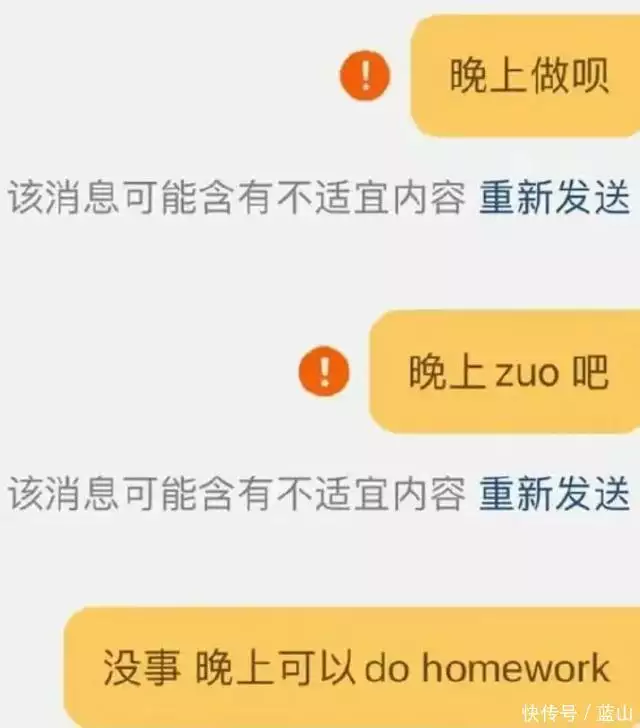Tap the error icon beside 晚上做呗
Image resolution: width=640 pixels, height=728 pixels.
[x=364, y=76]
